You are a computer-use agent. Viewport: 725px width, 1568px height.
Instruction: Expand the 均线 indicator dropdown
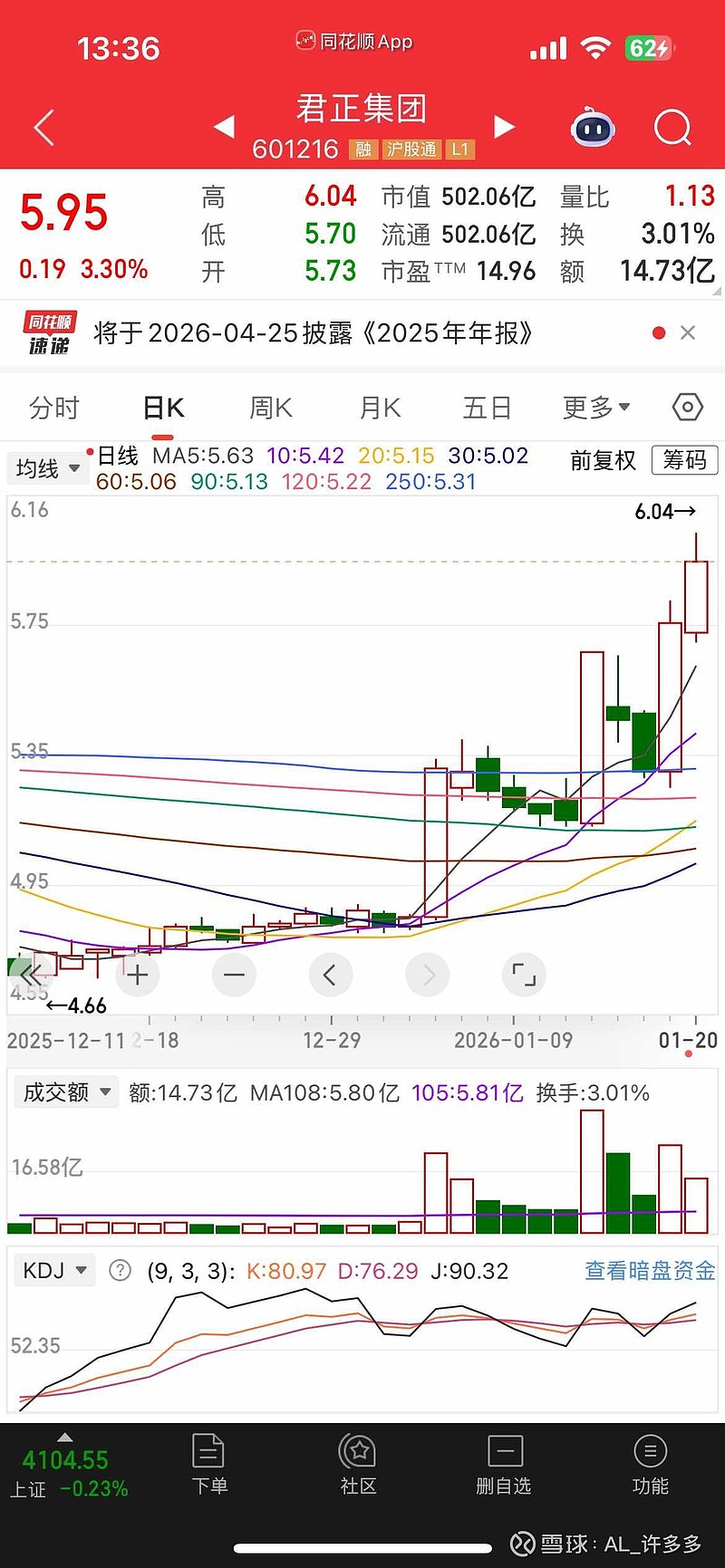tap(47, 468)
